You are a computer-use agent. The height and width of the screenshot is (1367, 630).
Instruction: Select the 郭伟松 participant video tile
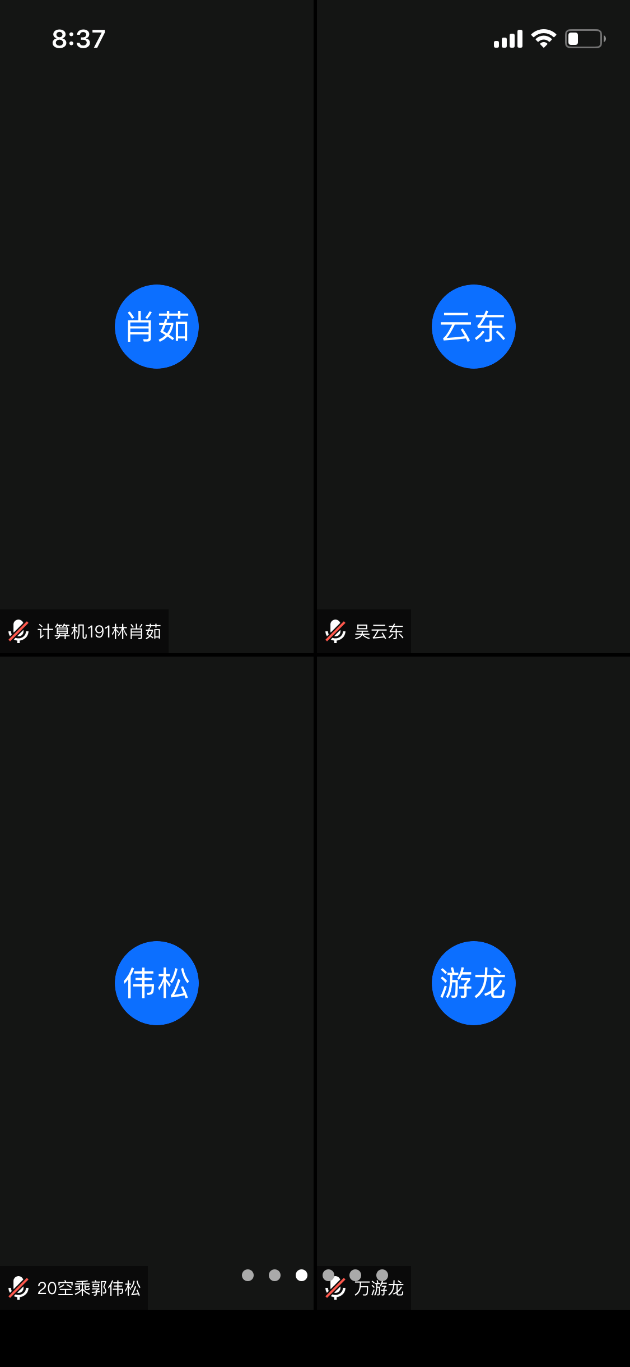(157, 983)
